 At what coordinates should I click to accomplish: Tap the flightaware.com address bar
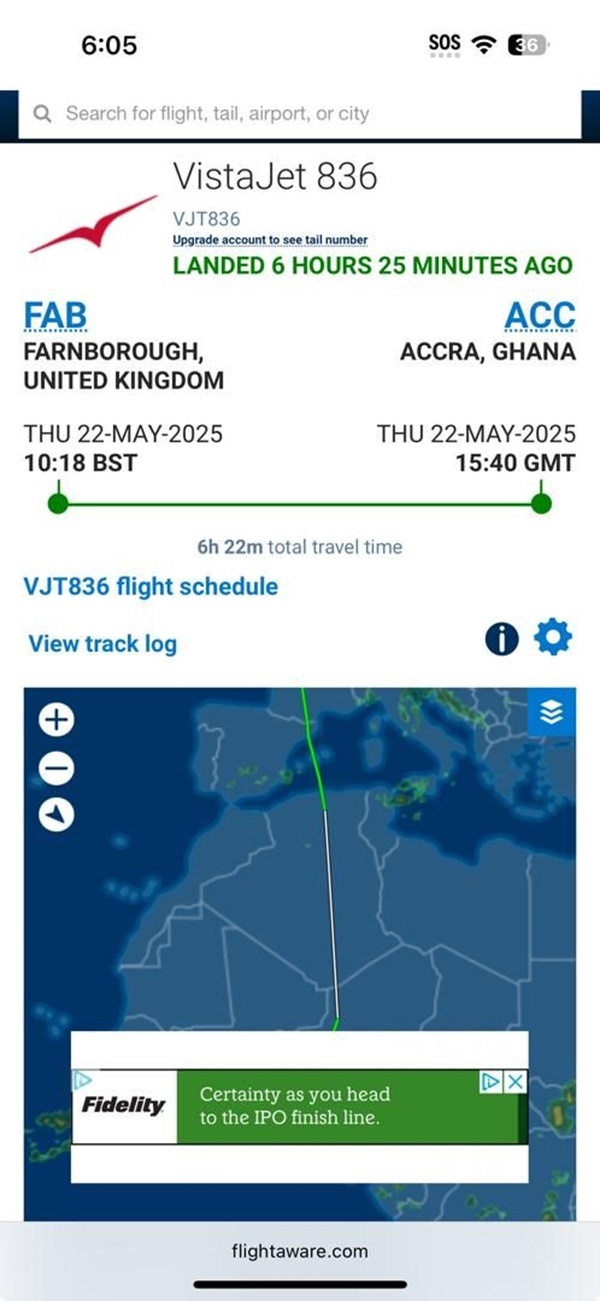(299, 1250)
